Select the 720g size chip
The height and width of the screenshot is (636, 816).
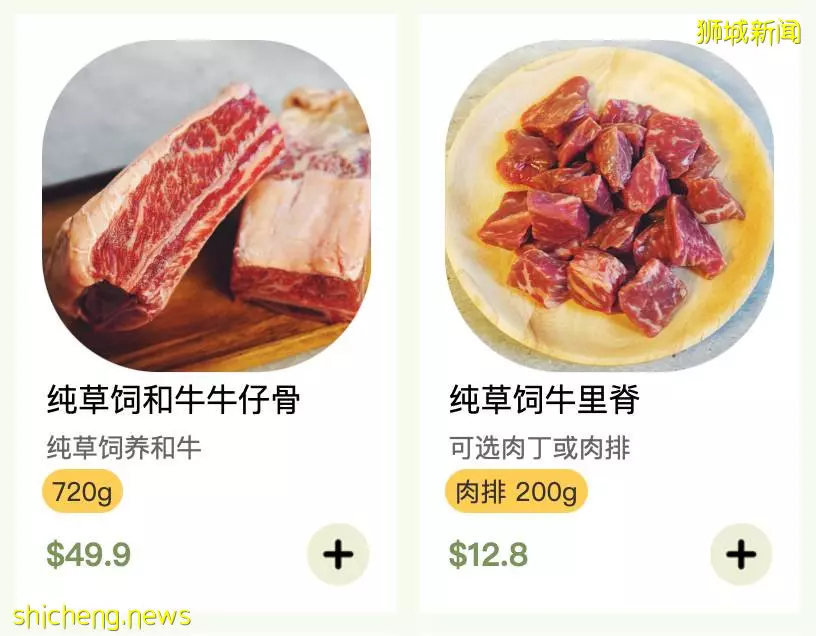[x=82, y=492]
